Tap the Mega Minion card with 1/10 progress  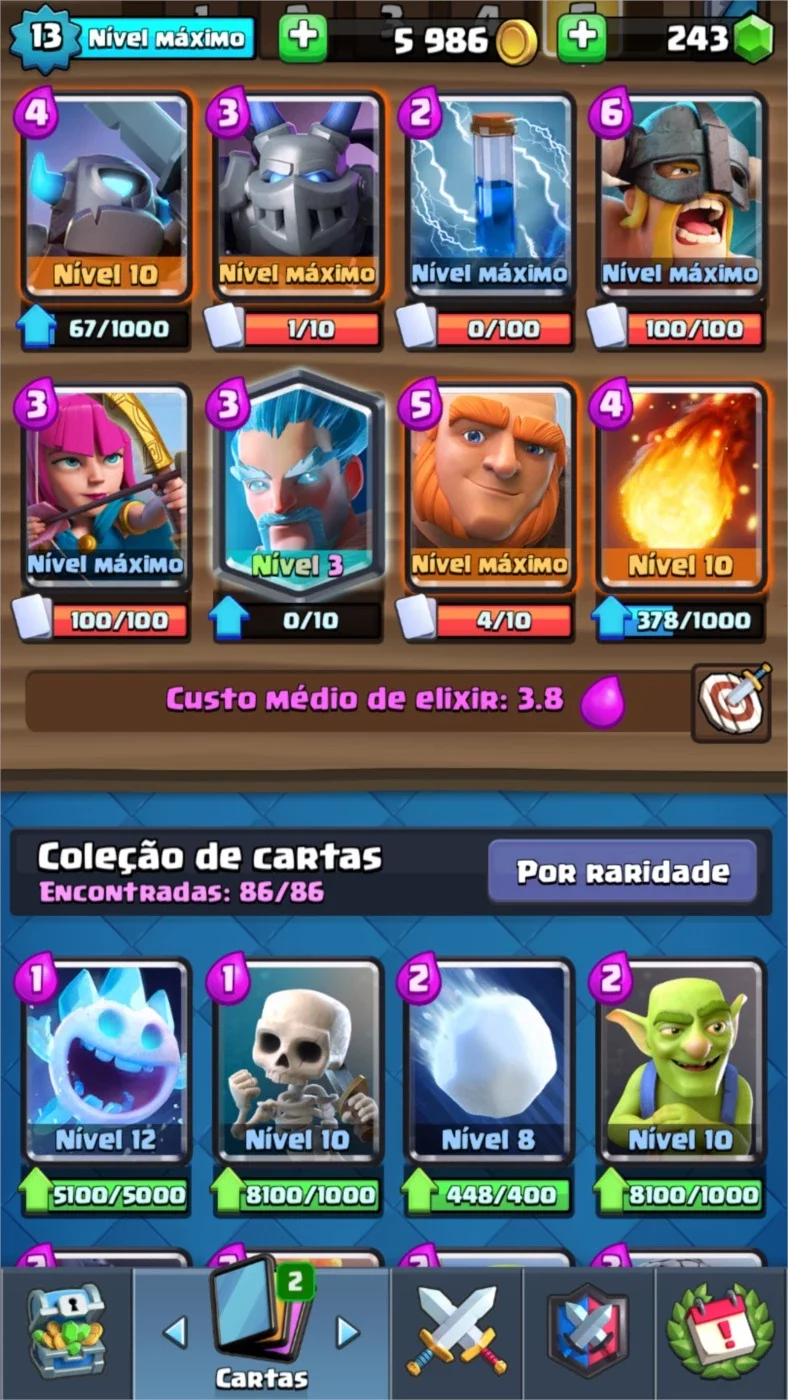297,194
